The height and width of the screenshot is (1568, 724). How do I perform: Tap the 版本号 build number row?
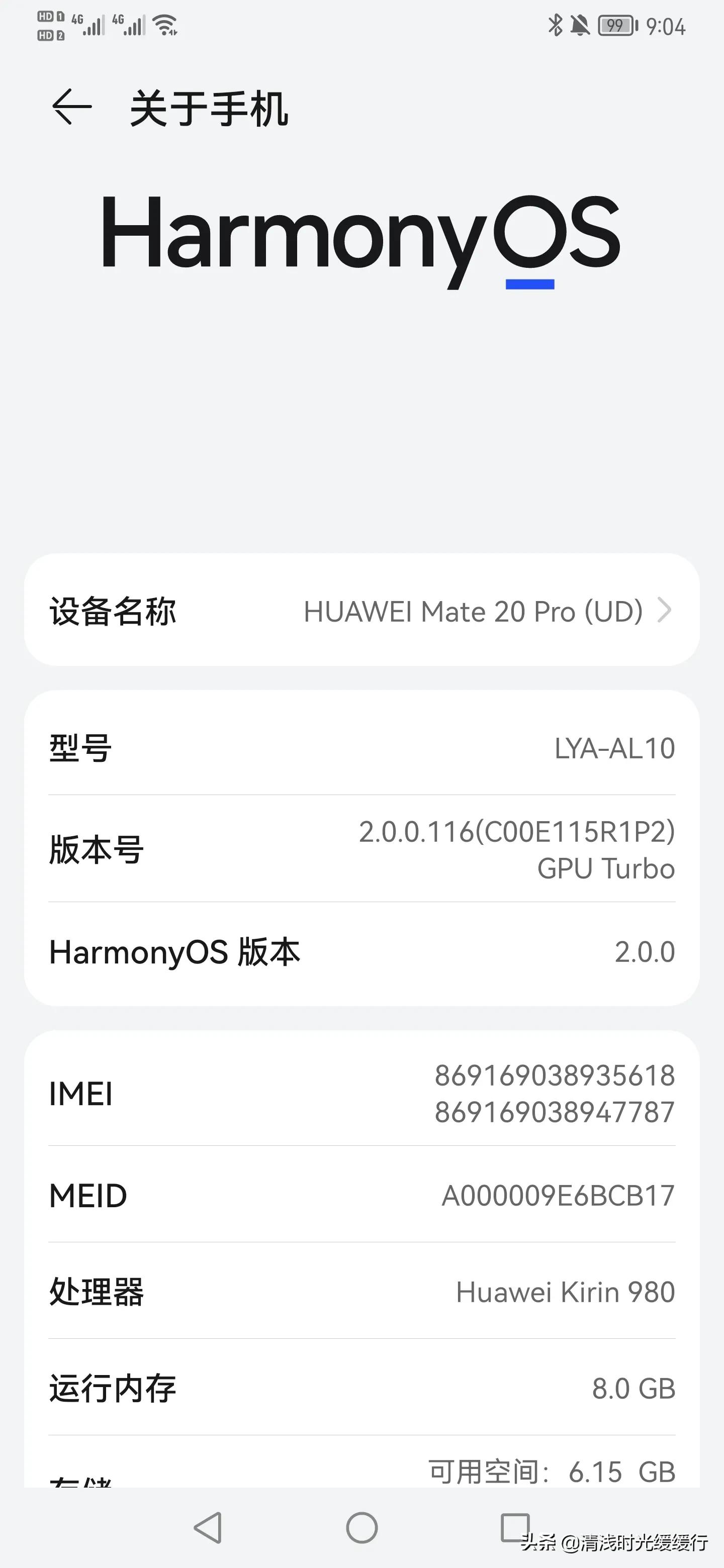[x=361, y=849]
